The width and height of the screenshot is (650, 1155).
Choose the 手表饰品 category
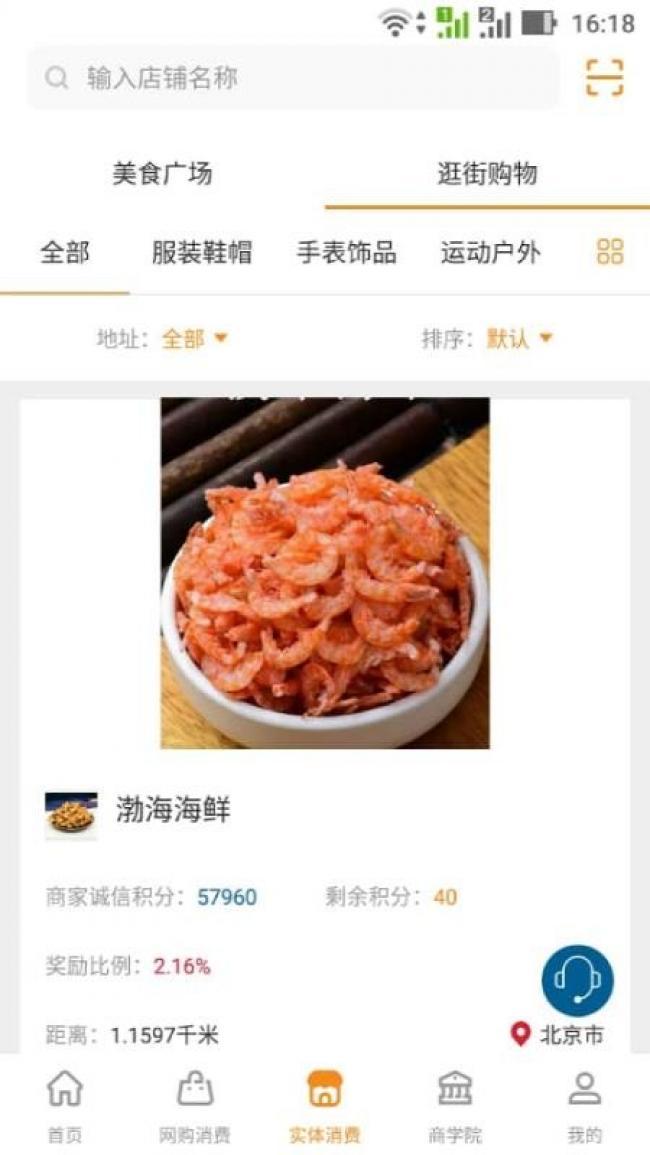346,253
